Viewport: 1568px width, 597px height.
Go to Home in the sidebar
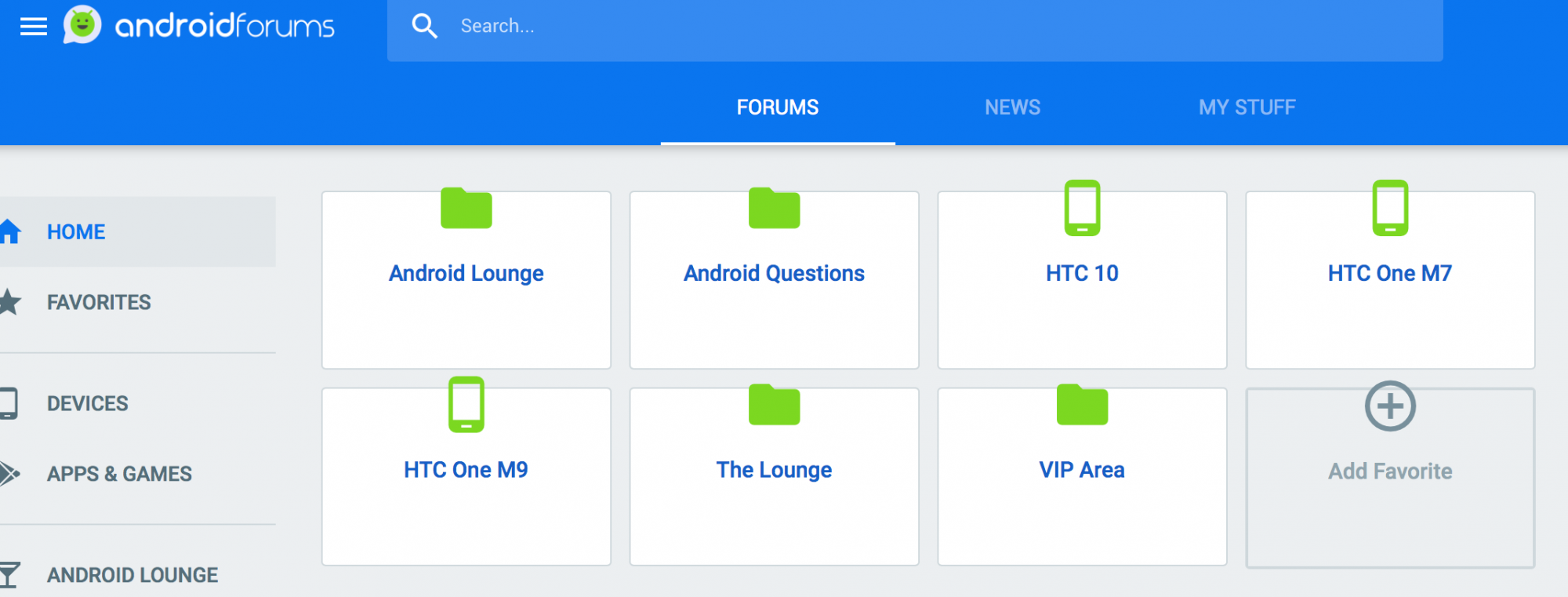pos(76,232)
